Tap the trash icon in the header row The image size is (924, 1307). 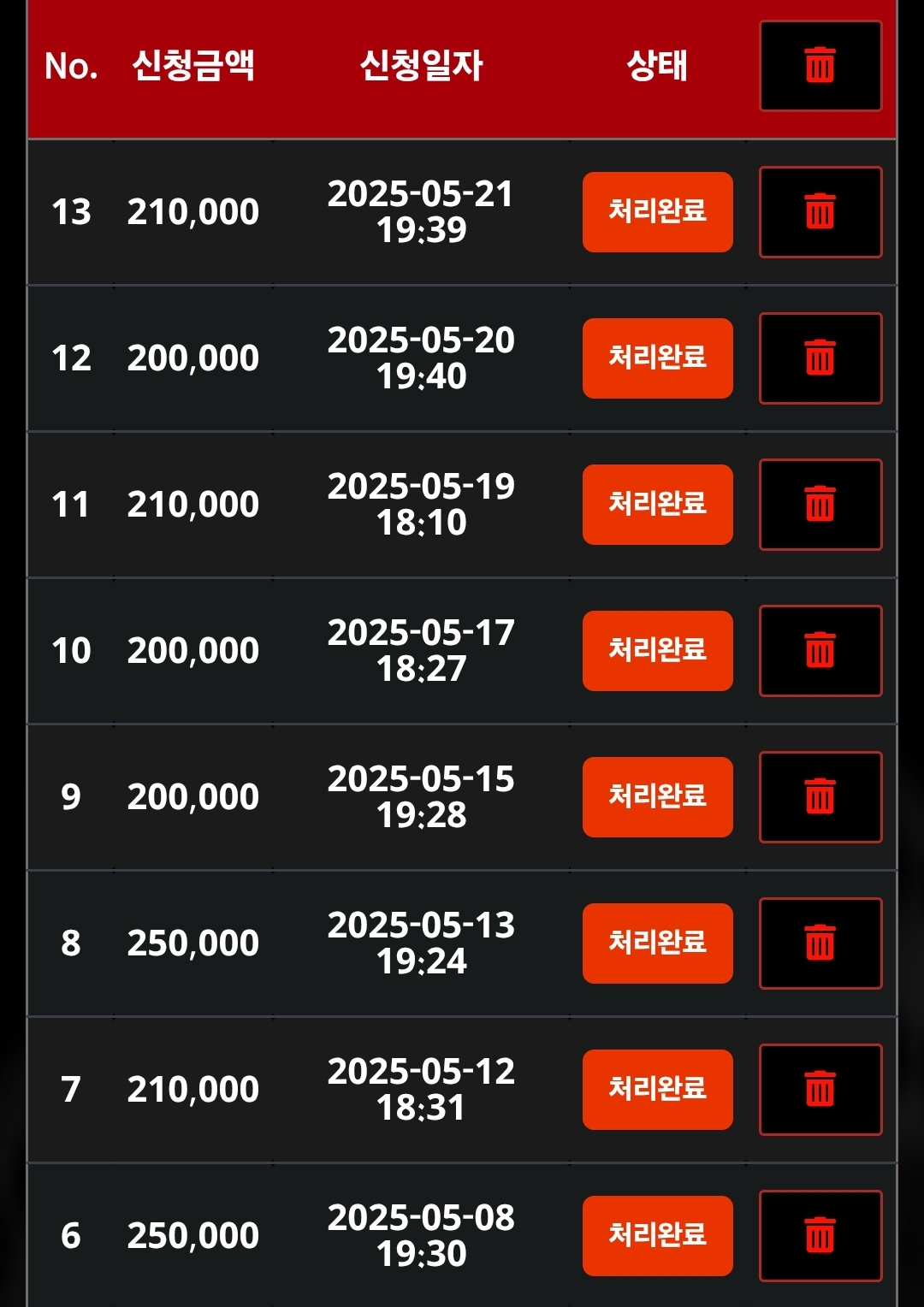tap(820, 66)
